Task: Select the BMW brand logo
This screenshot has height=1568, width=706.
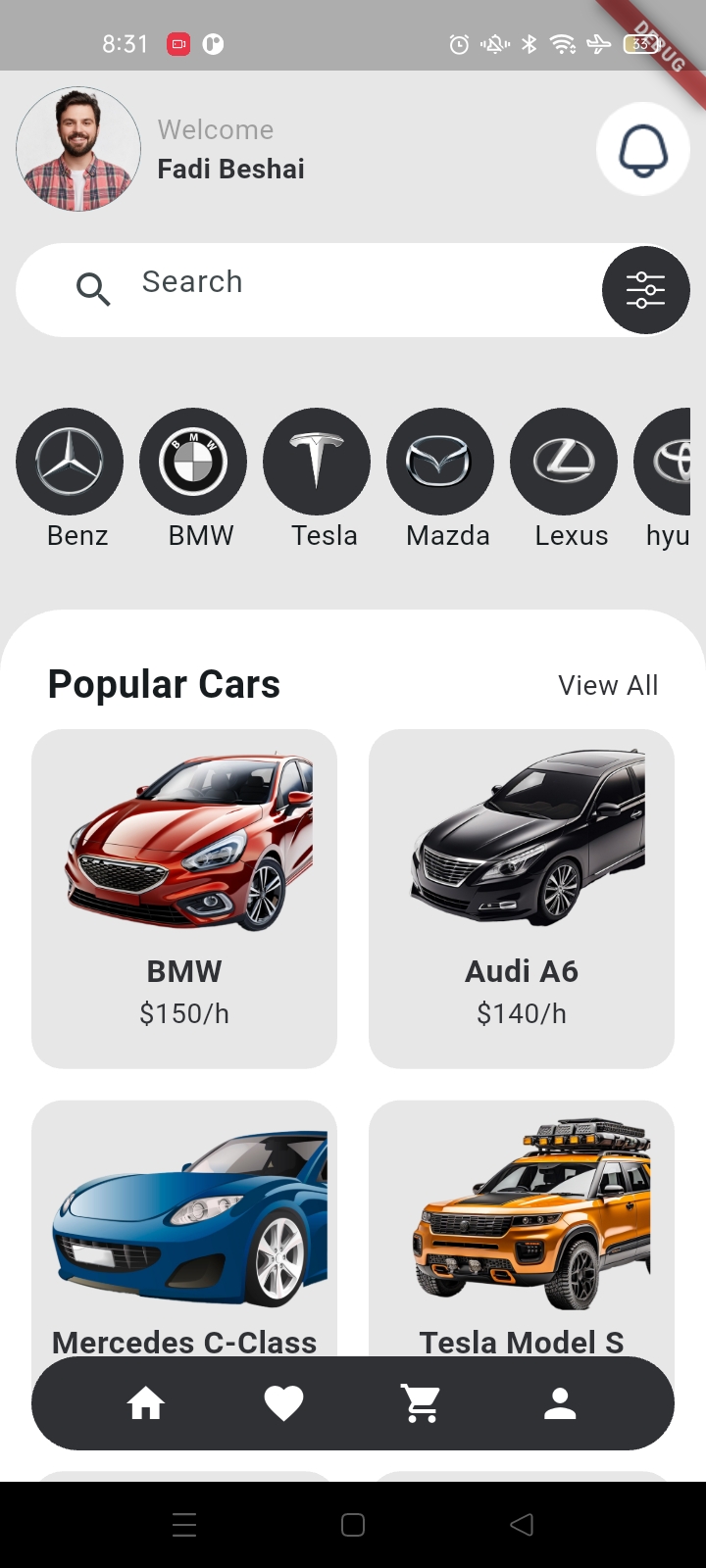Action: tap(193, 462)
